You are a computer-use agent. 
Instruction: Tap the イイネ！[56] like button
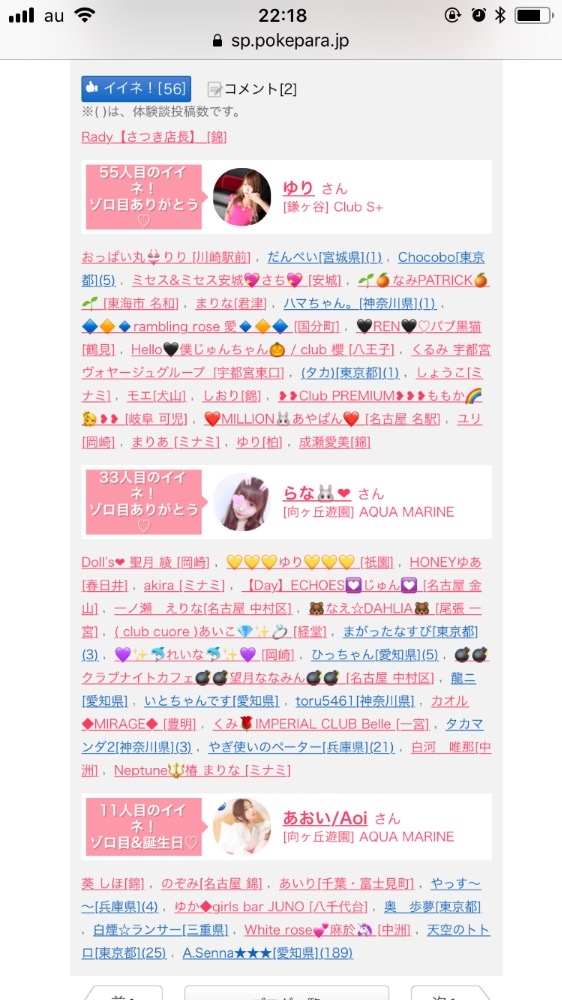coord(136,89)
